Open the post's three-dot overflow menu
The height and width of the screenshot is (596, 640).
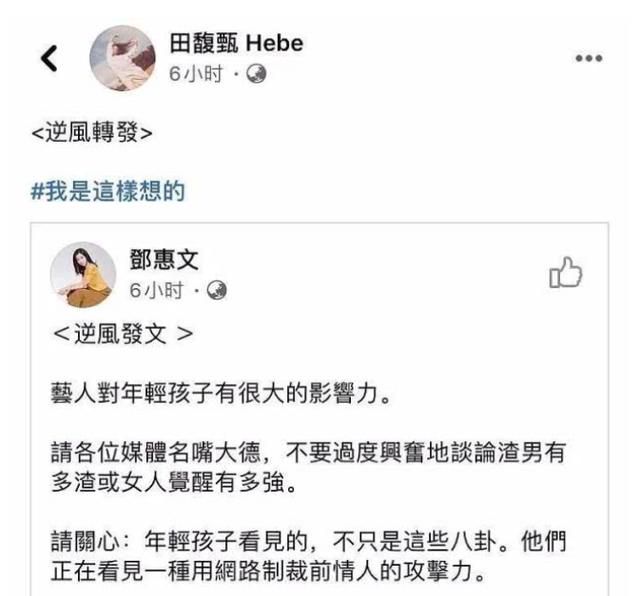(589, 59)
